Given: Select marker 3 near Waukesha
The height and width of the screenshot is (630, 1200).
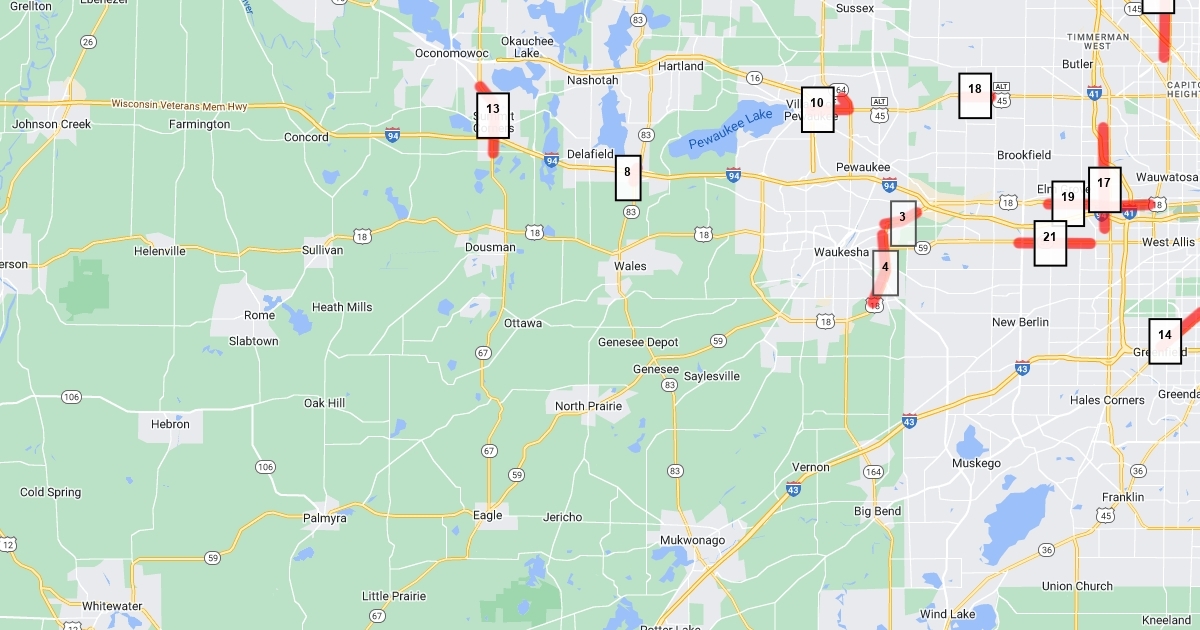Looking at the screenshot, I should coord(903,223).
